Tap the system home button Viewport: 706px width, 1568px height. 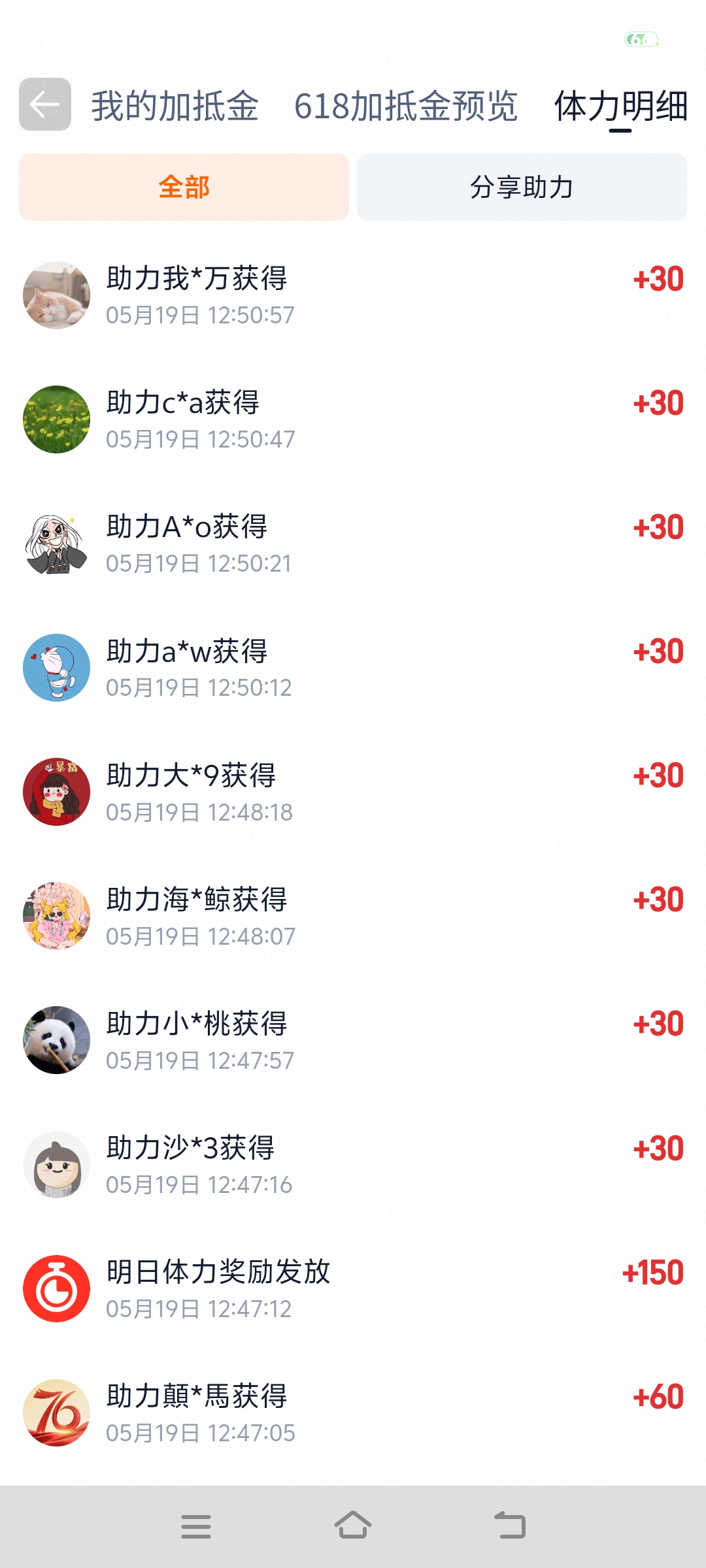pyautogui.click(x=353, y=1526)
